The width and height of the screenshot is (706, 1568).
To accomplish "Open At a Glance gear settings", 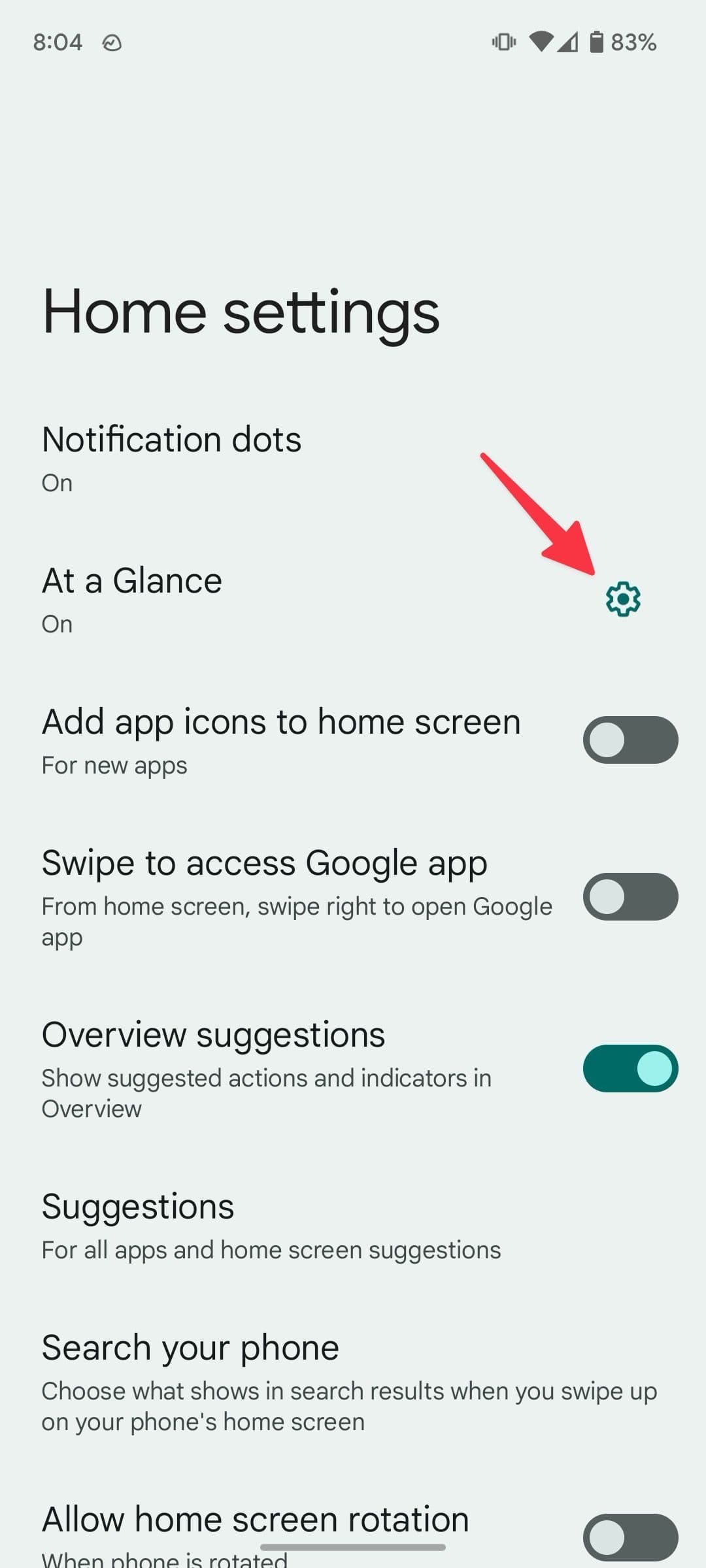I will click(x=622, y=599).
